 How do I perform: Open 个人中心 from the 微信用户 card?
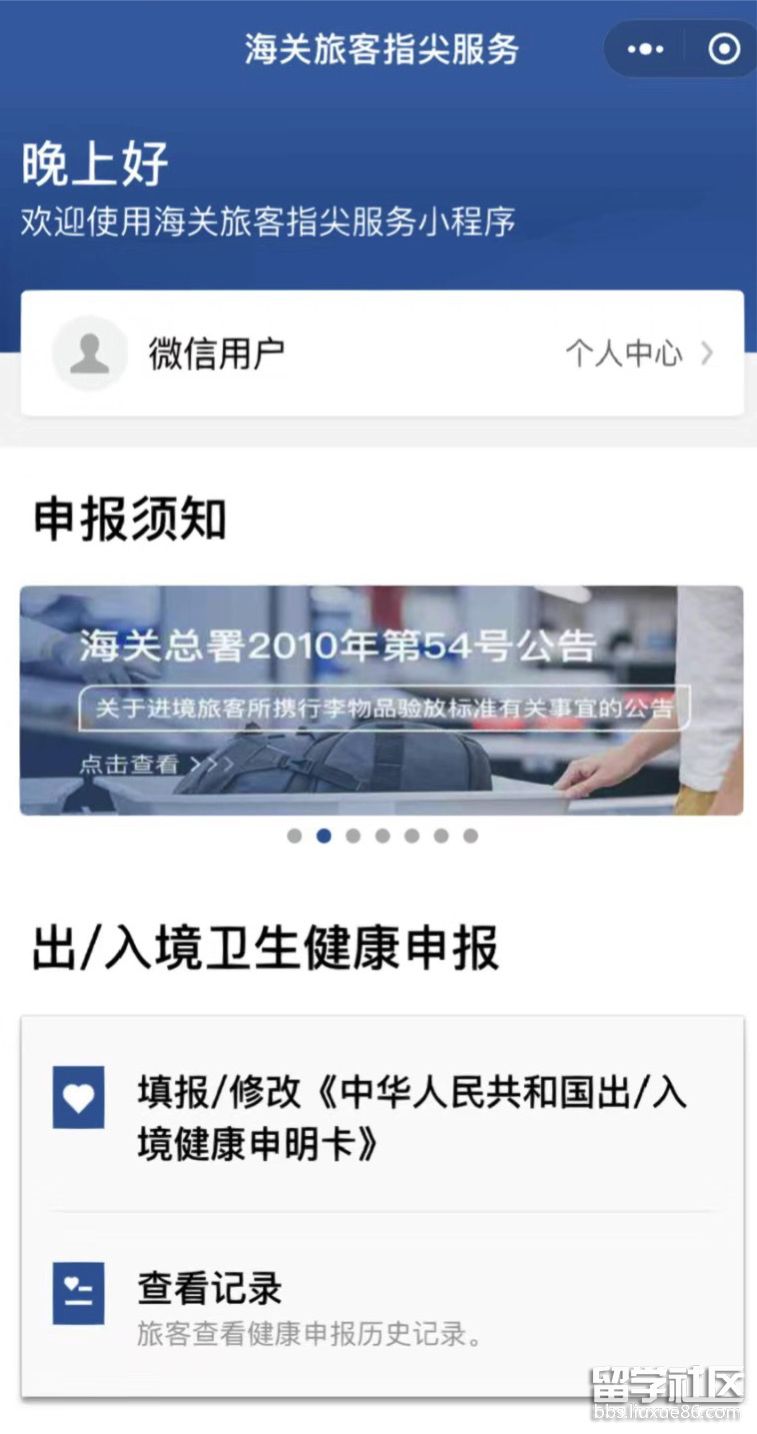(638, 353)
